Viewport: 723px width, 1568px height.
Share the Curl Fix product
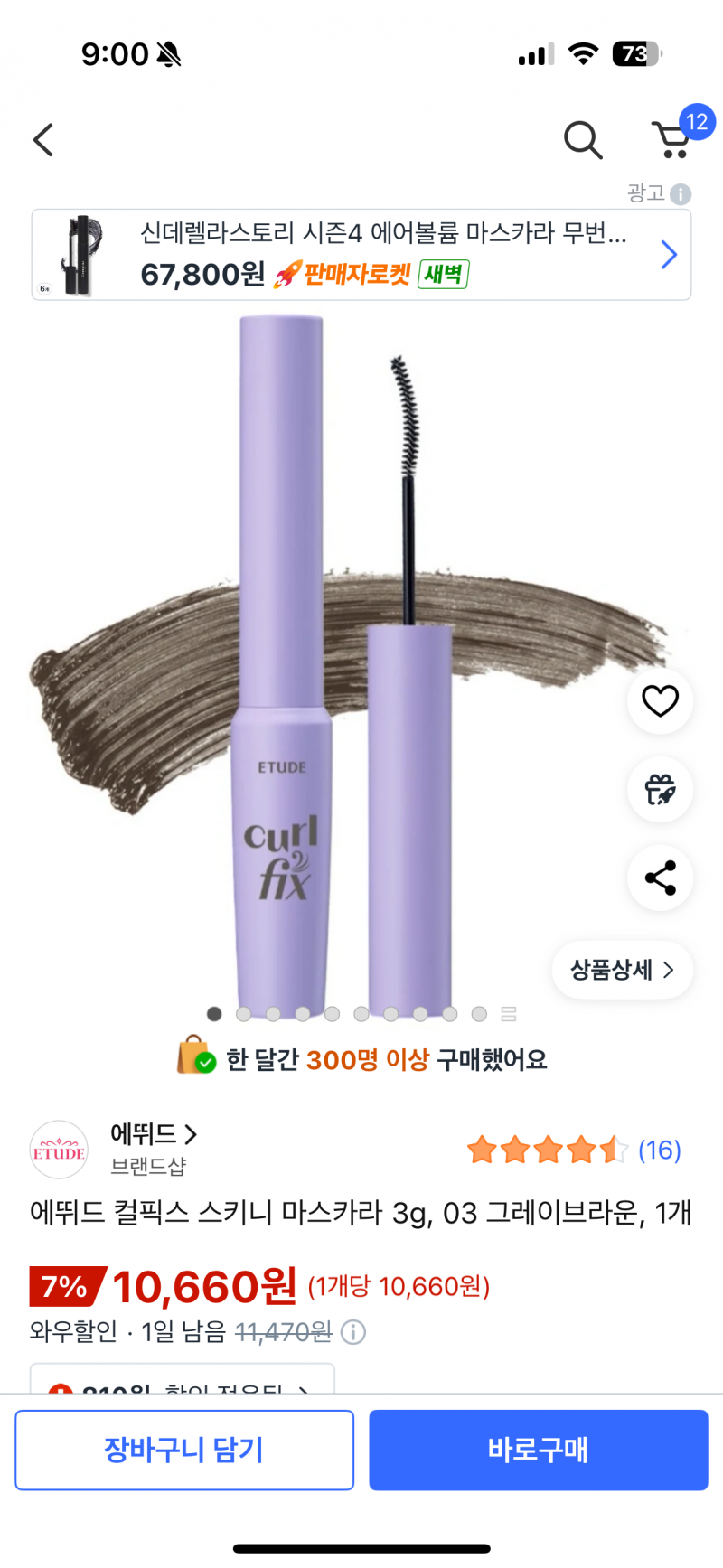point(659,878)
